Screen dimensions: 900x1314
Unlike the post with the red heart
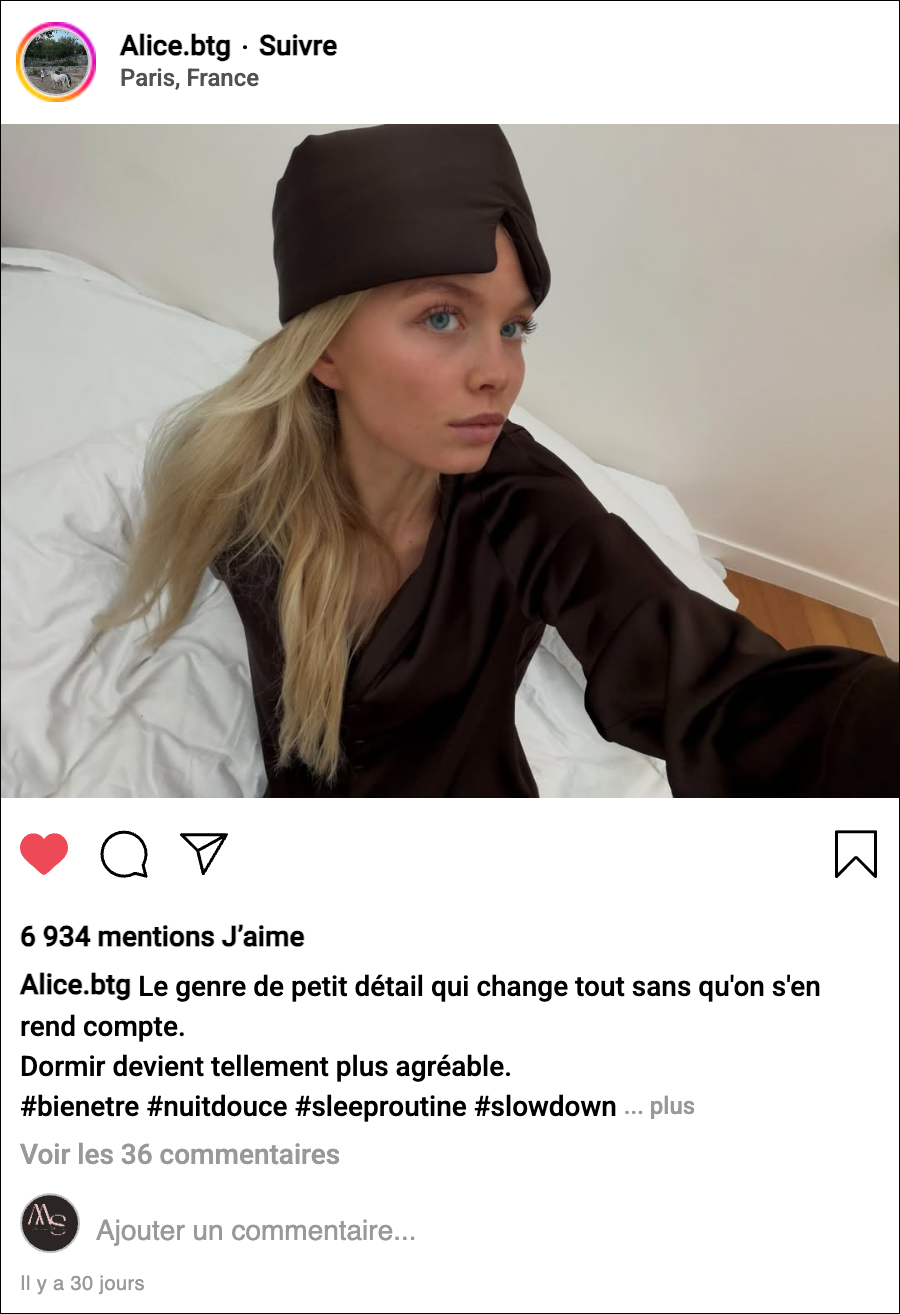pos(44,855)
